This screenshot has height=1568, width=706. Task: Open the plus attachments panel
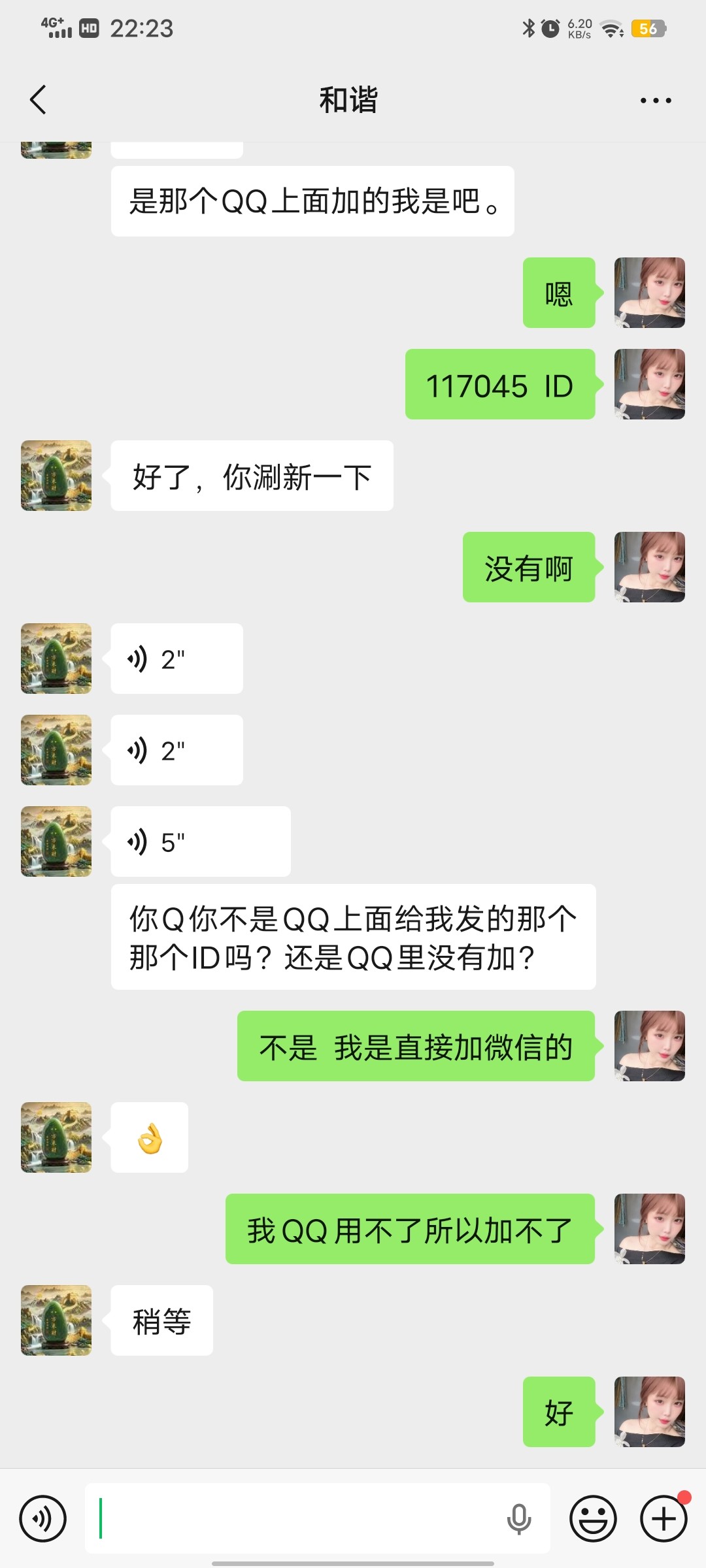tap(664, 1518)
